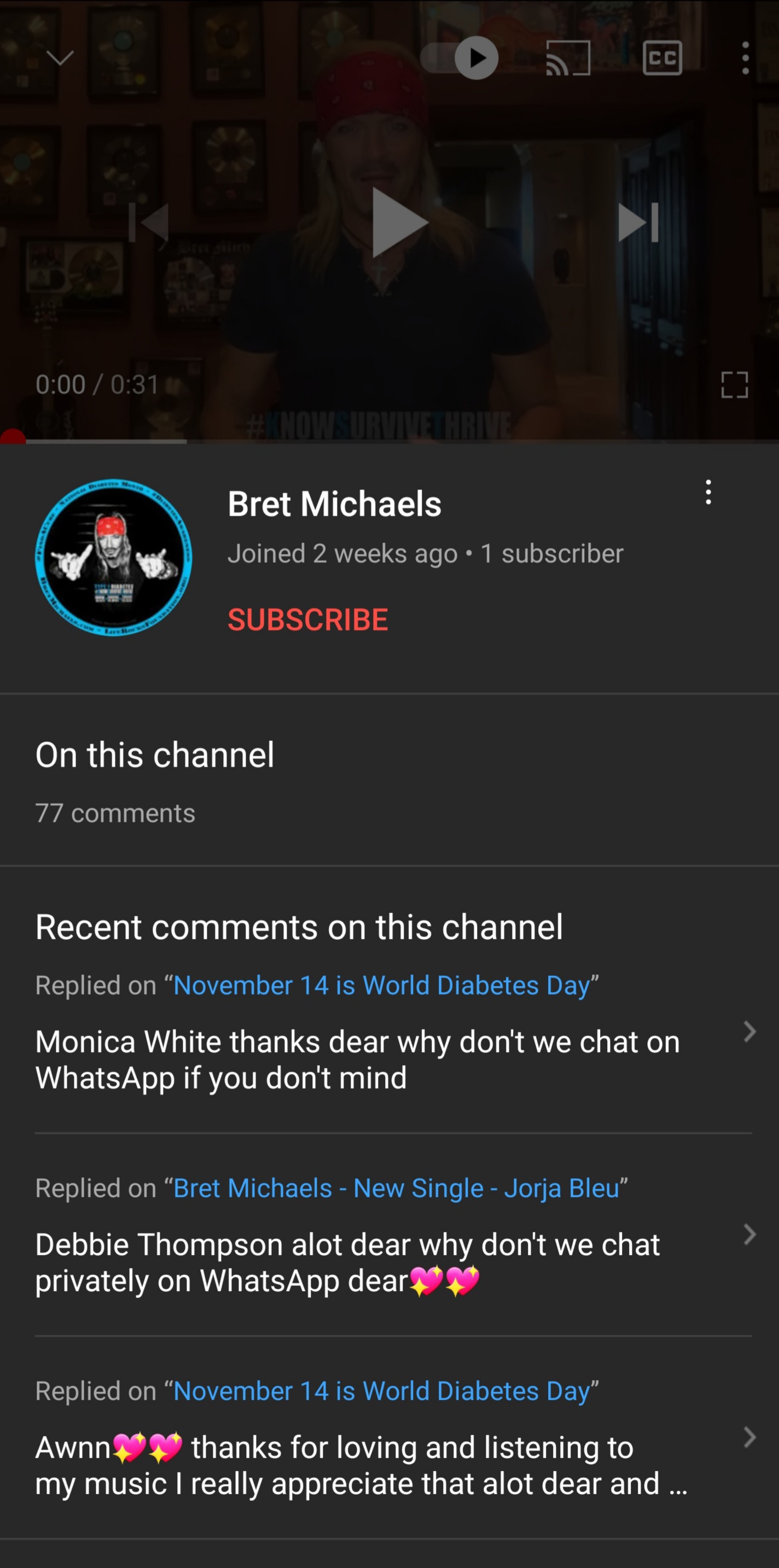Subscribe to Bret Michaels channel
Screen dimensions: 779x1568
pos(307,619)
